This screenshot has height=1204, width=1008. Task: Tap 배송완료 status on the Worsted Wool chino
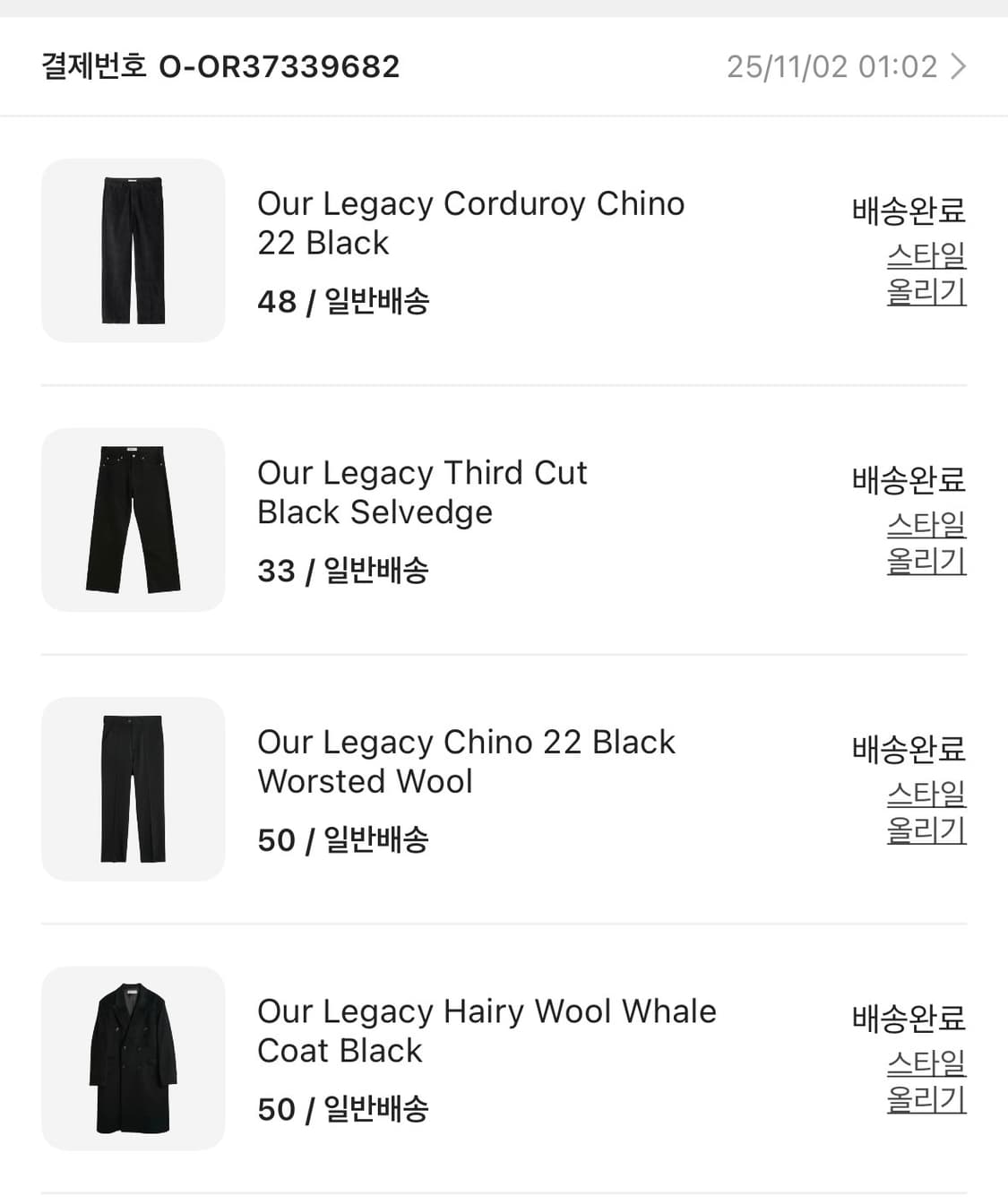[x=908, y=751]
